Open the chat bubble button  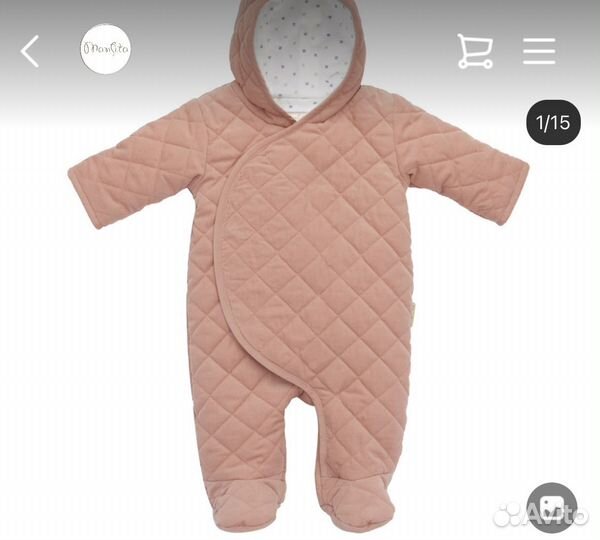(x=551, y=505)
